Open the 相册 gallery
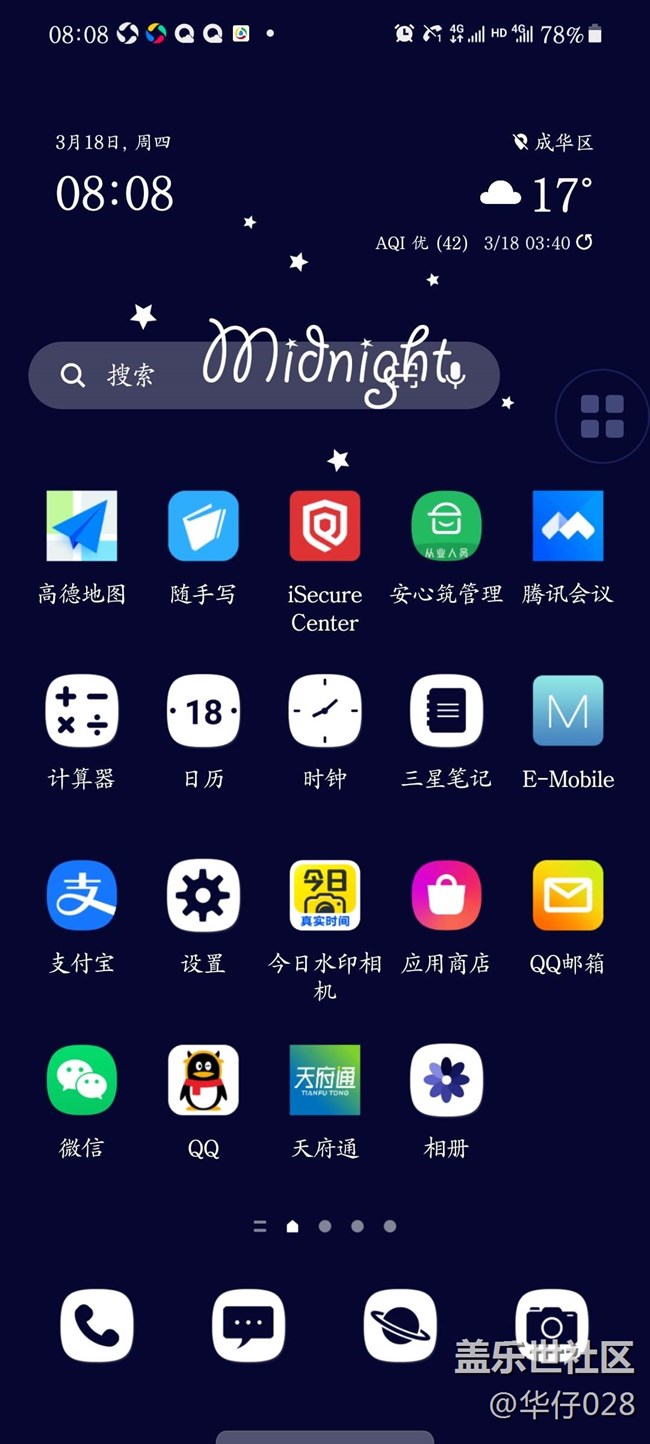650x1444 pixels. pos(446,1080)
